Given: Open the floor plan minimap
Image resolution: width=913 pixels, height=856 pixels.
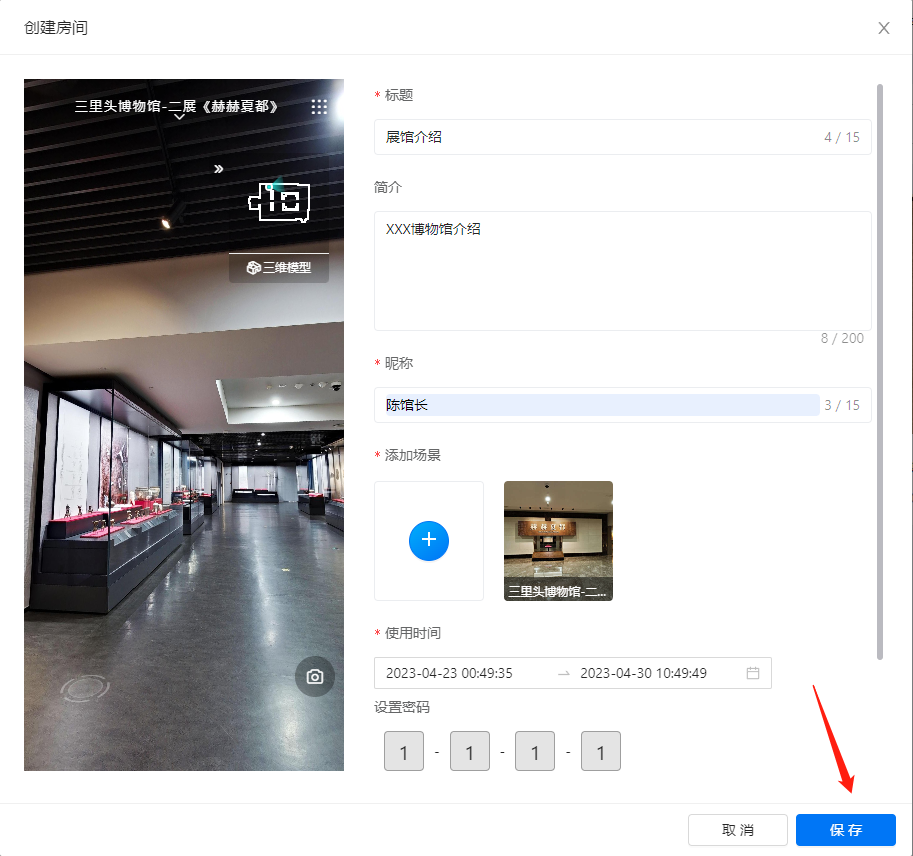Looking at the screenshot, I should click(x=280, y=201).
